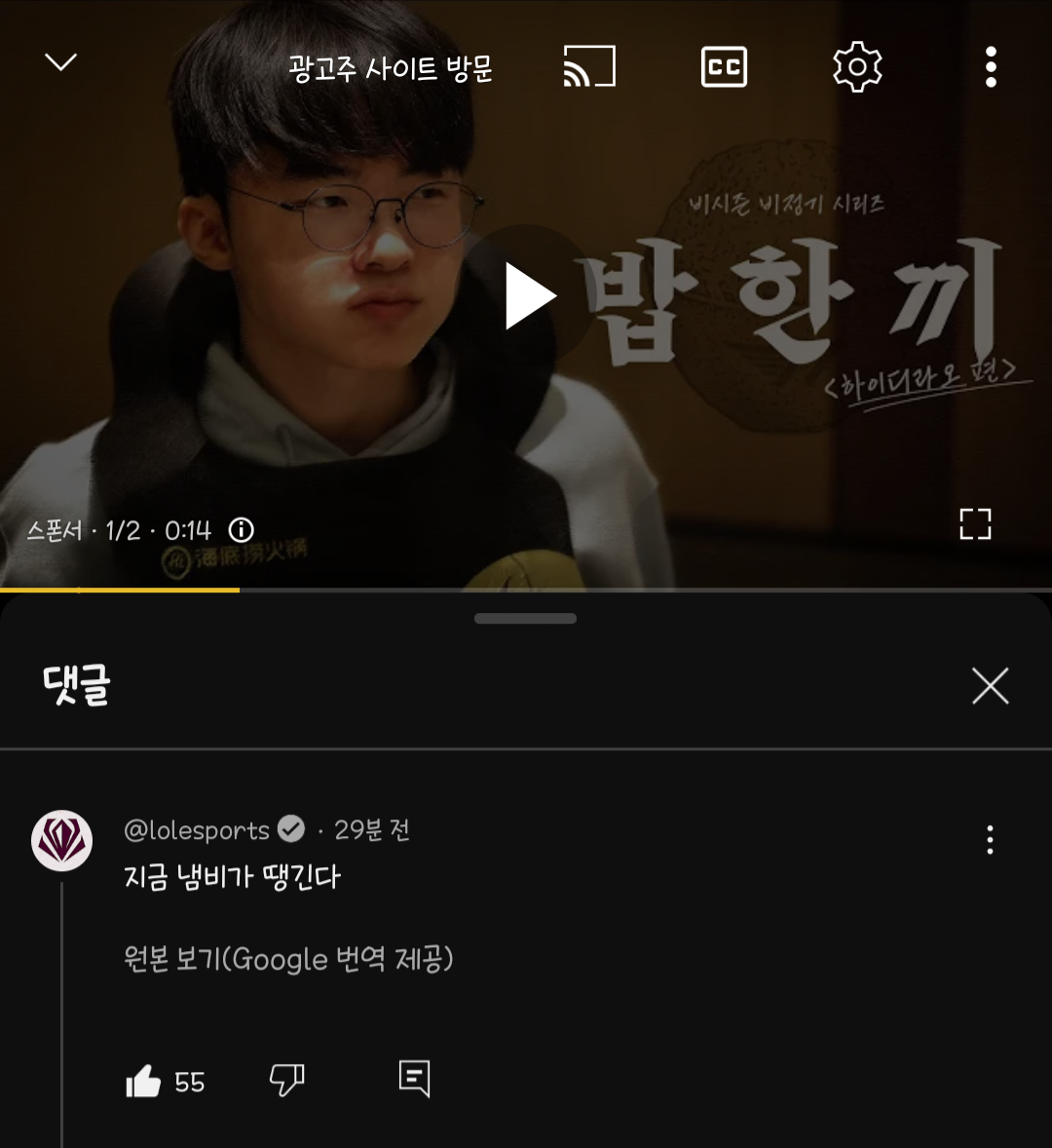Visit the advertiser site via 광고주 사이트 방문
This screenshot has width=1052, height=1148.
tap(391, 68)
